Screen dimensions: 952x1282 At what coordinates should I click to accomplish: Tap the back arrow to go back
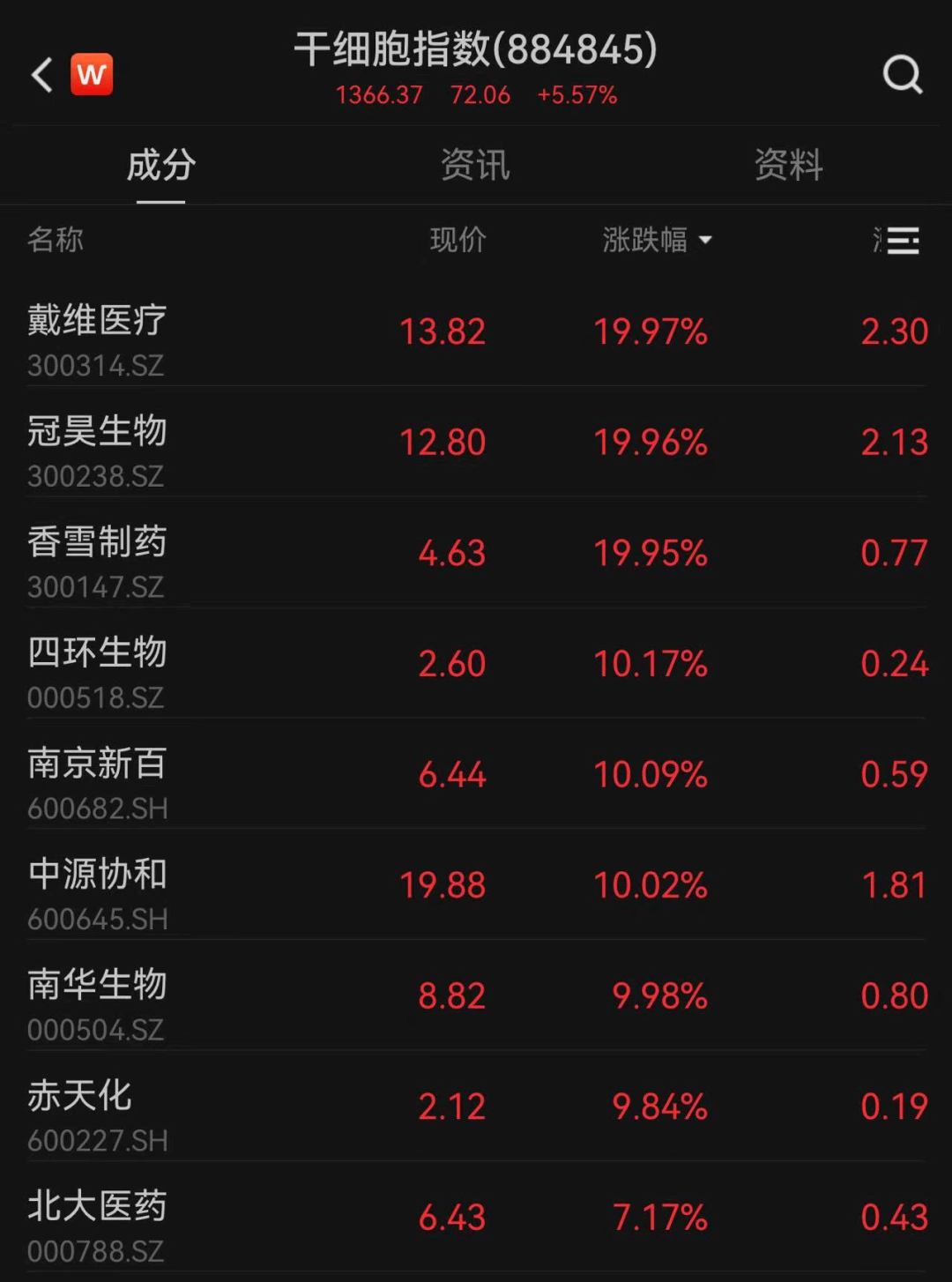coord(41,74)
